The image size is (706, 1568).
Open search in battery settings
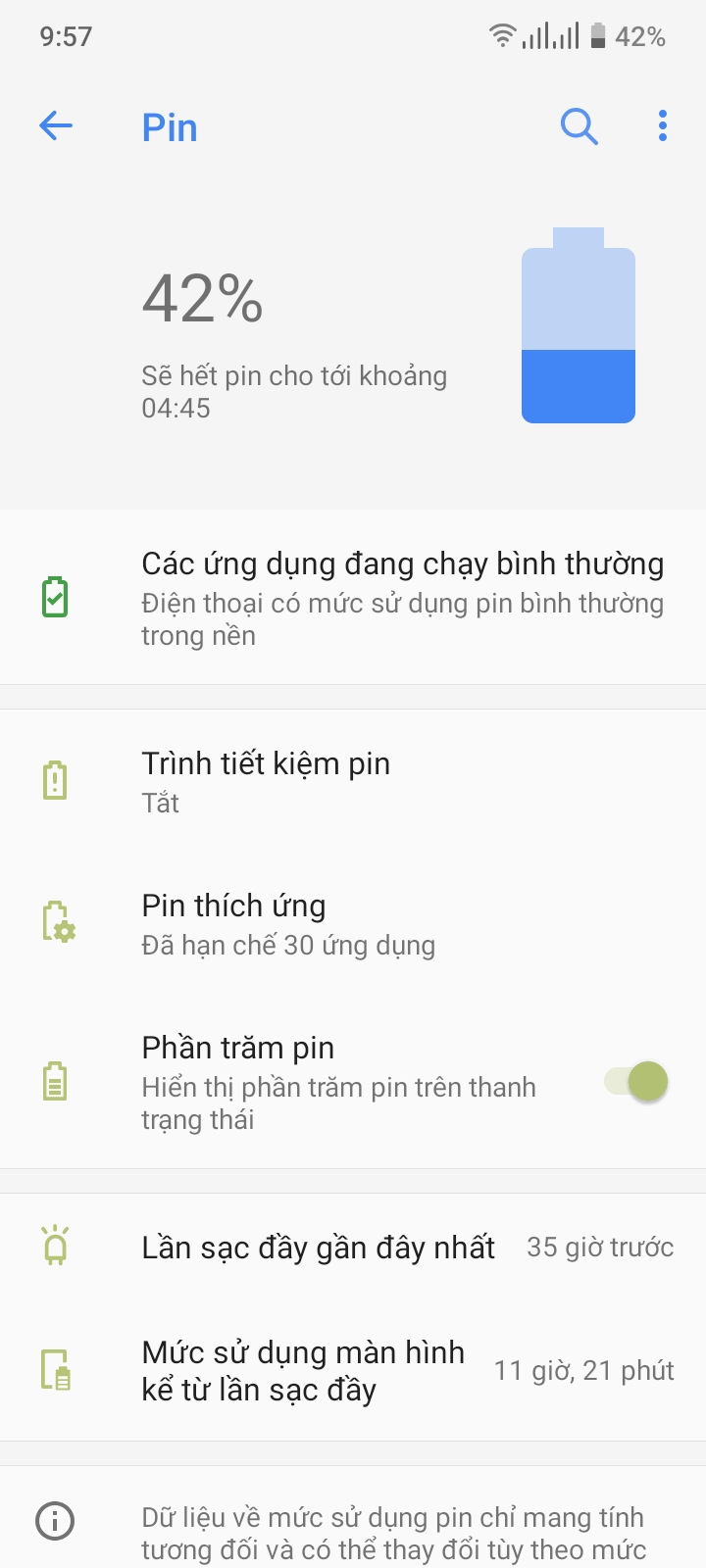579,126
